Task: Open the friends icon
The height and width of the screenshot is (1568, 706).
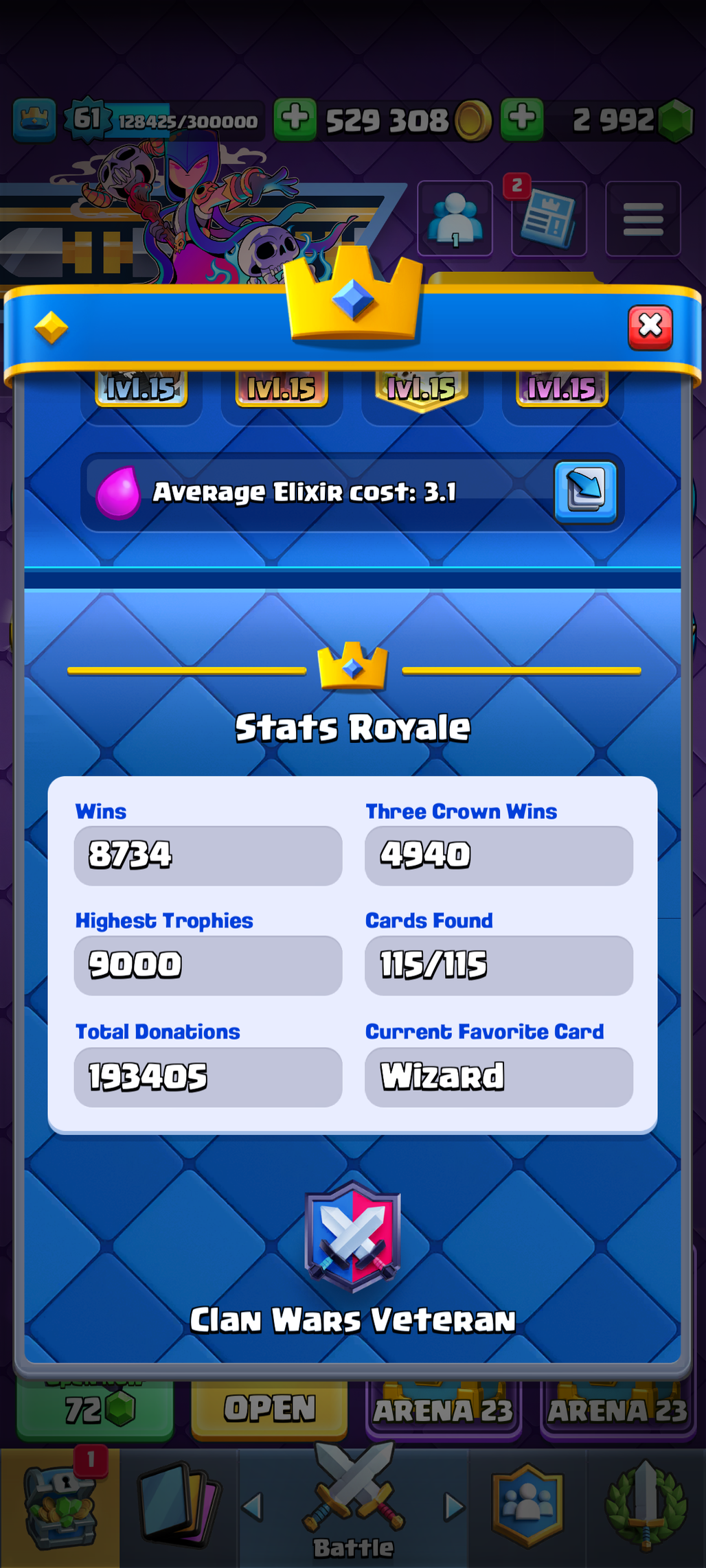Action: click(x=455, y=218)
